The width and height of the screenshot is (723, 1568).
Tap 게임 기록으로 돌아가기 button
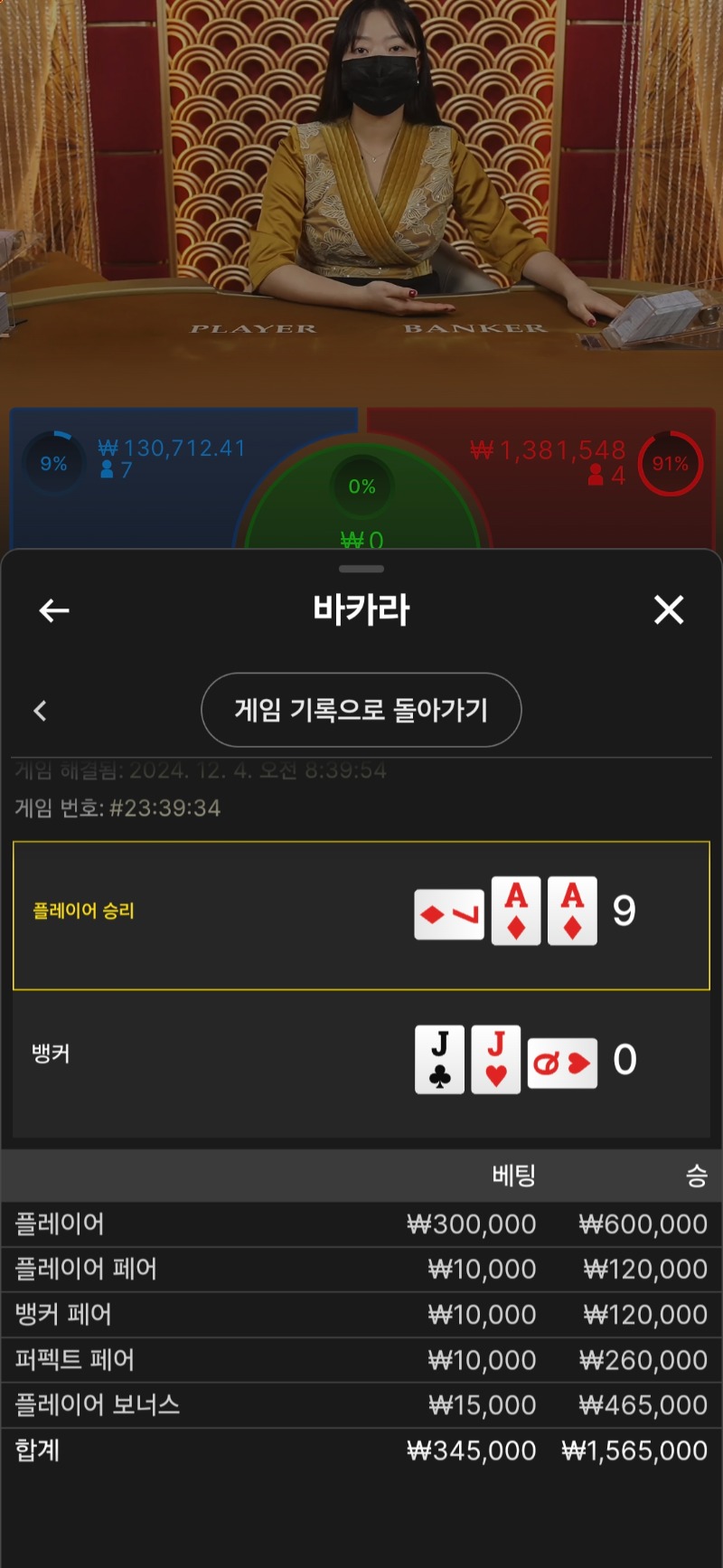[361, 710]
